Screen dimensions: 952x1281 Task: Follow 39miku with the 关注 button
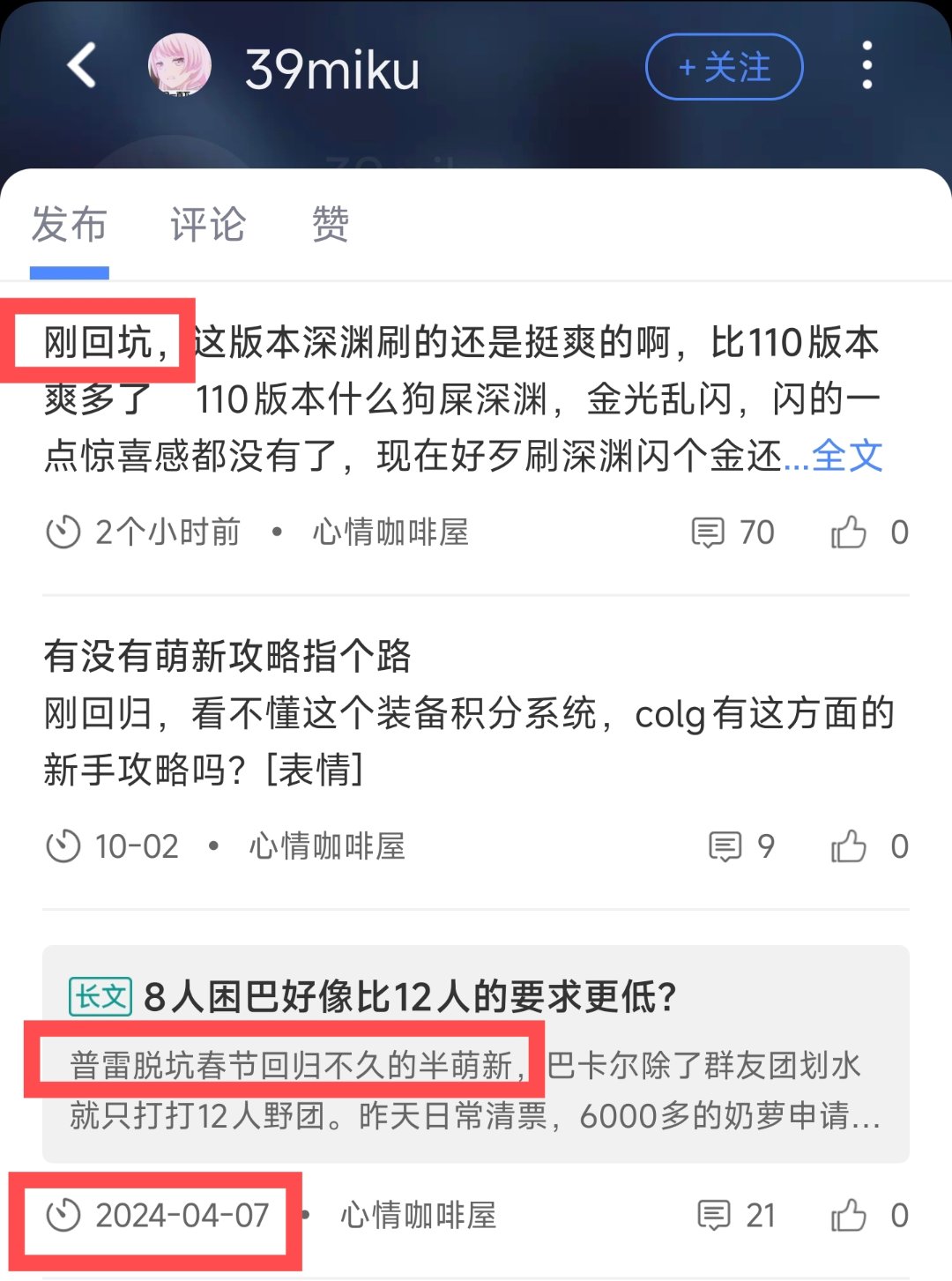point(724,67)
